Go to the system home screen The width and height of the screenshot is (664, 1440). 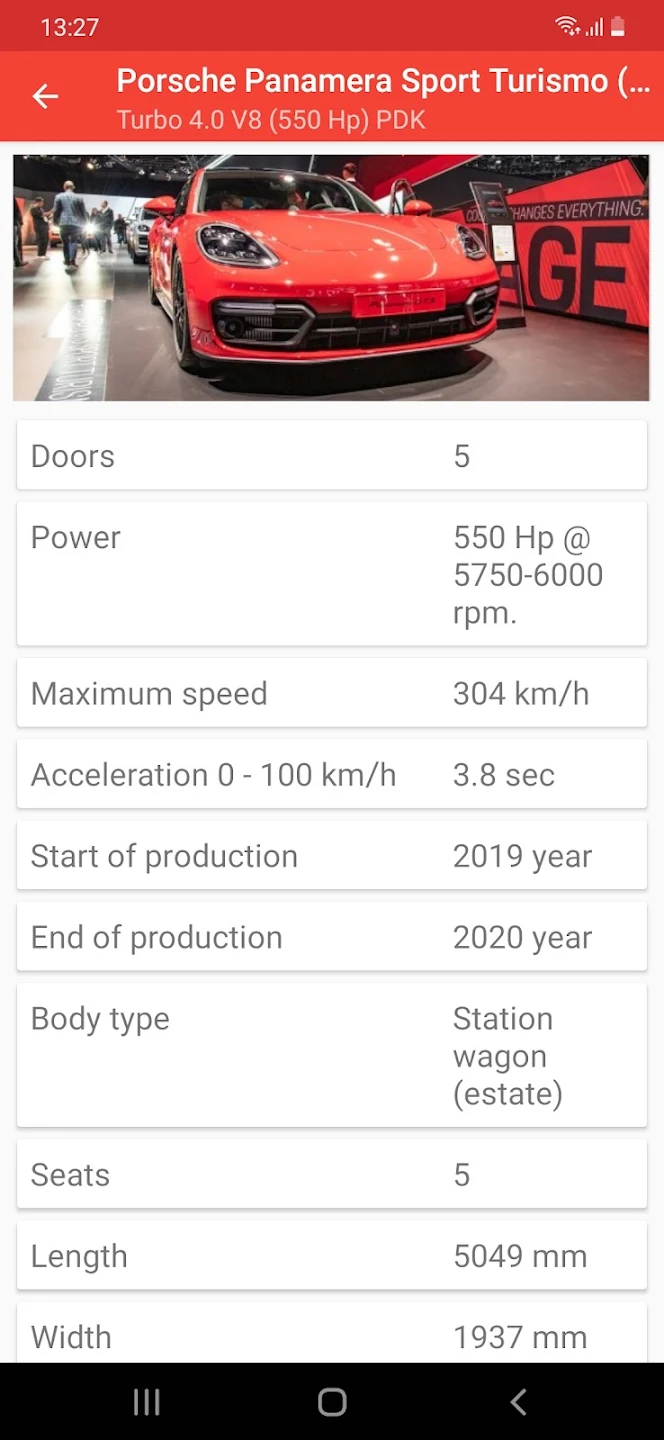click(x=332, y=1402)
